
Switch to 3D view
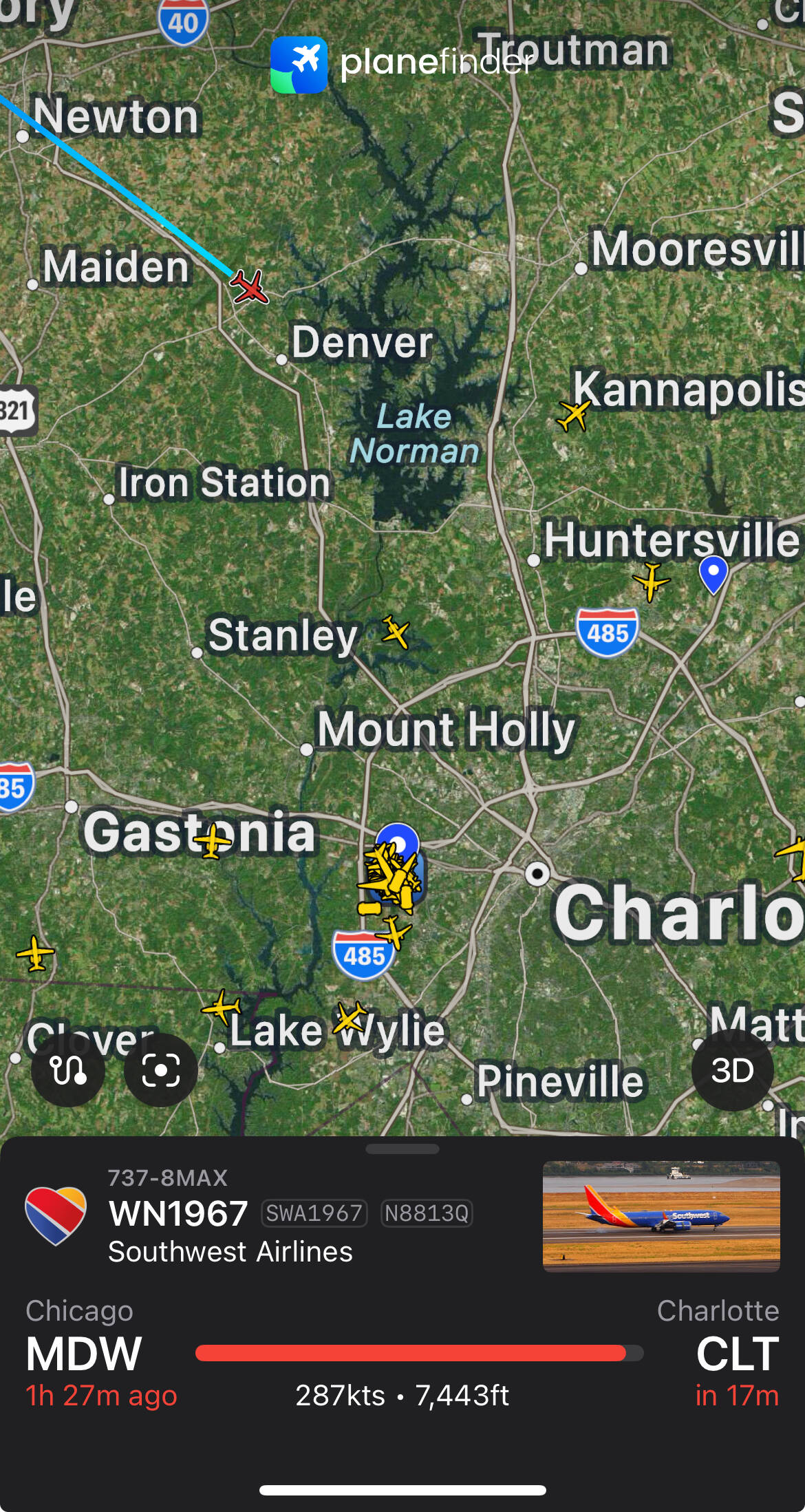pyautogui.click(x=732, y=1070)
